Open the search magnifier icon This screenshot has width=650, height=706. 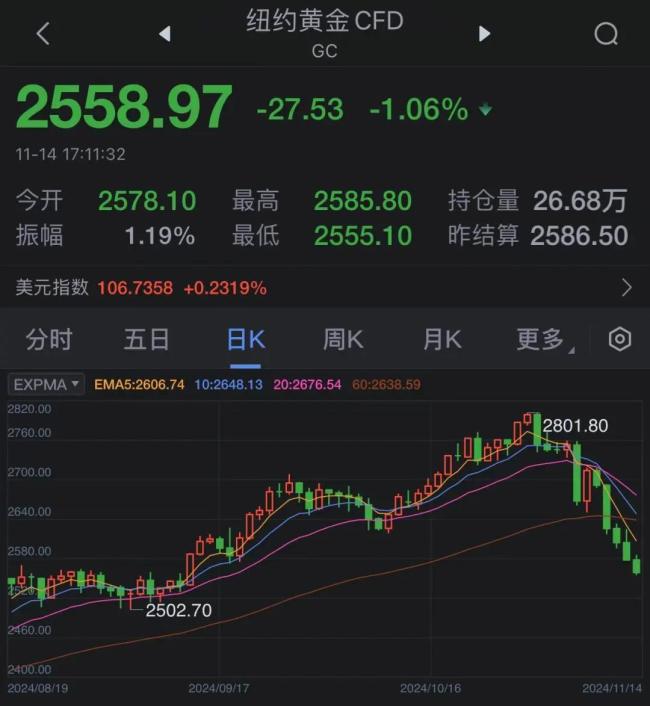(606, 34)
